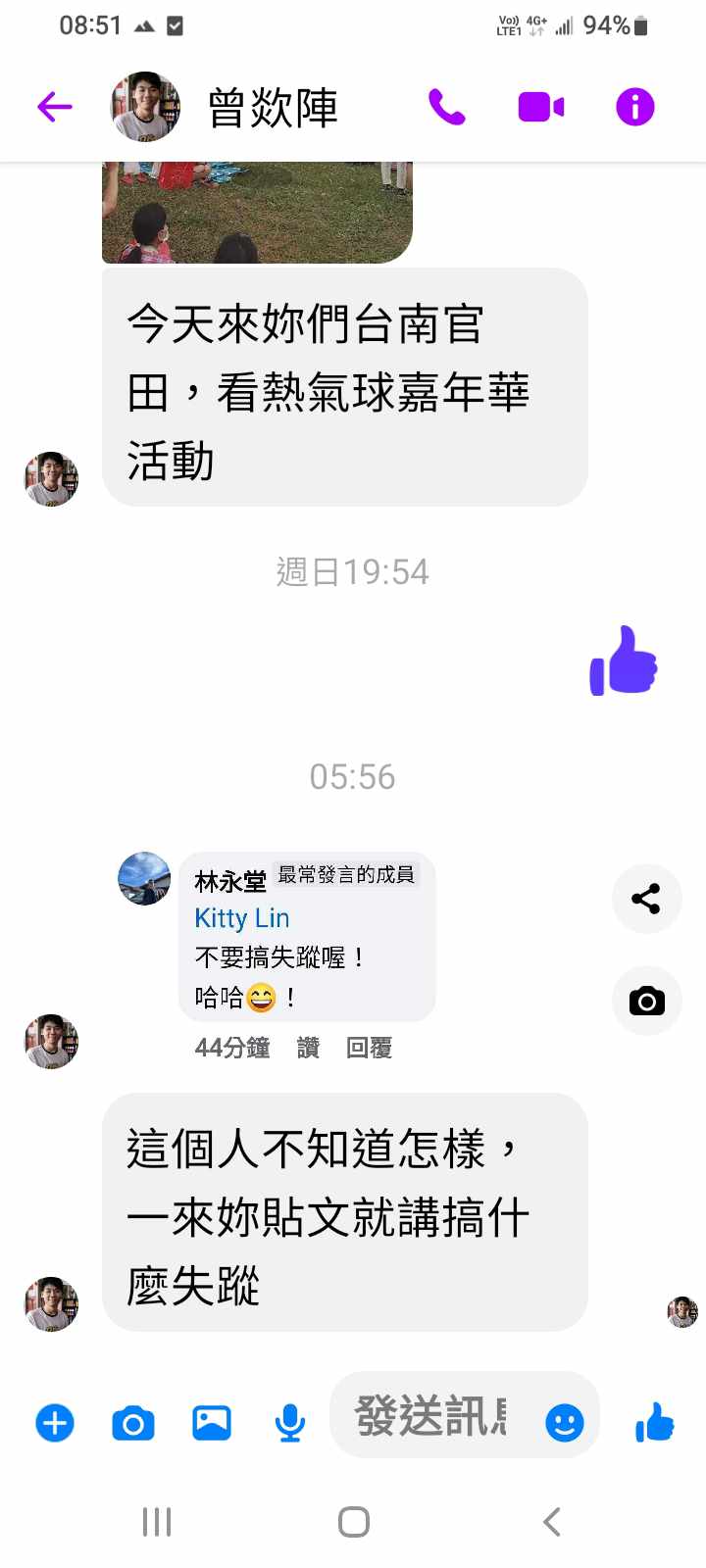Tap the system home button
The image size is (706, 1568).
pos(353,1522)
